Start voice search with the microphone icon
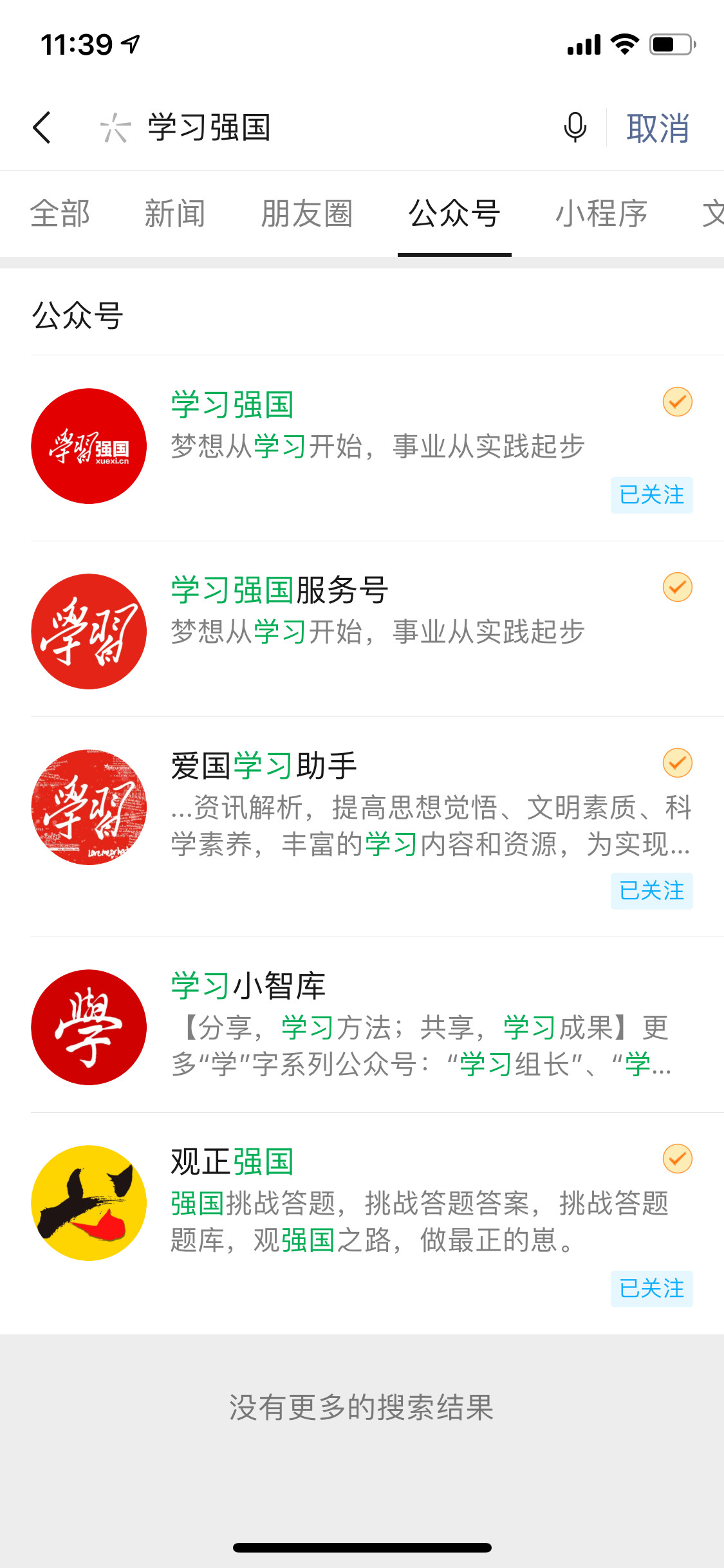724x1568 pixels. [575, 127]
